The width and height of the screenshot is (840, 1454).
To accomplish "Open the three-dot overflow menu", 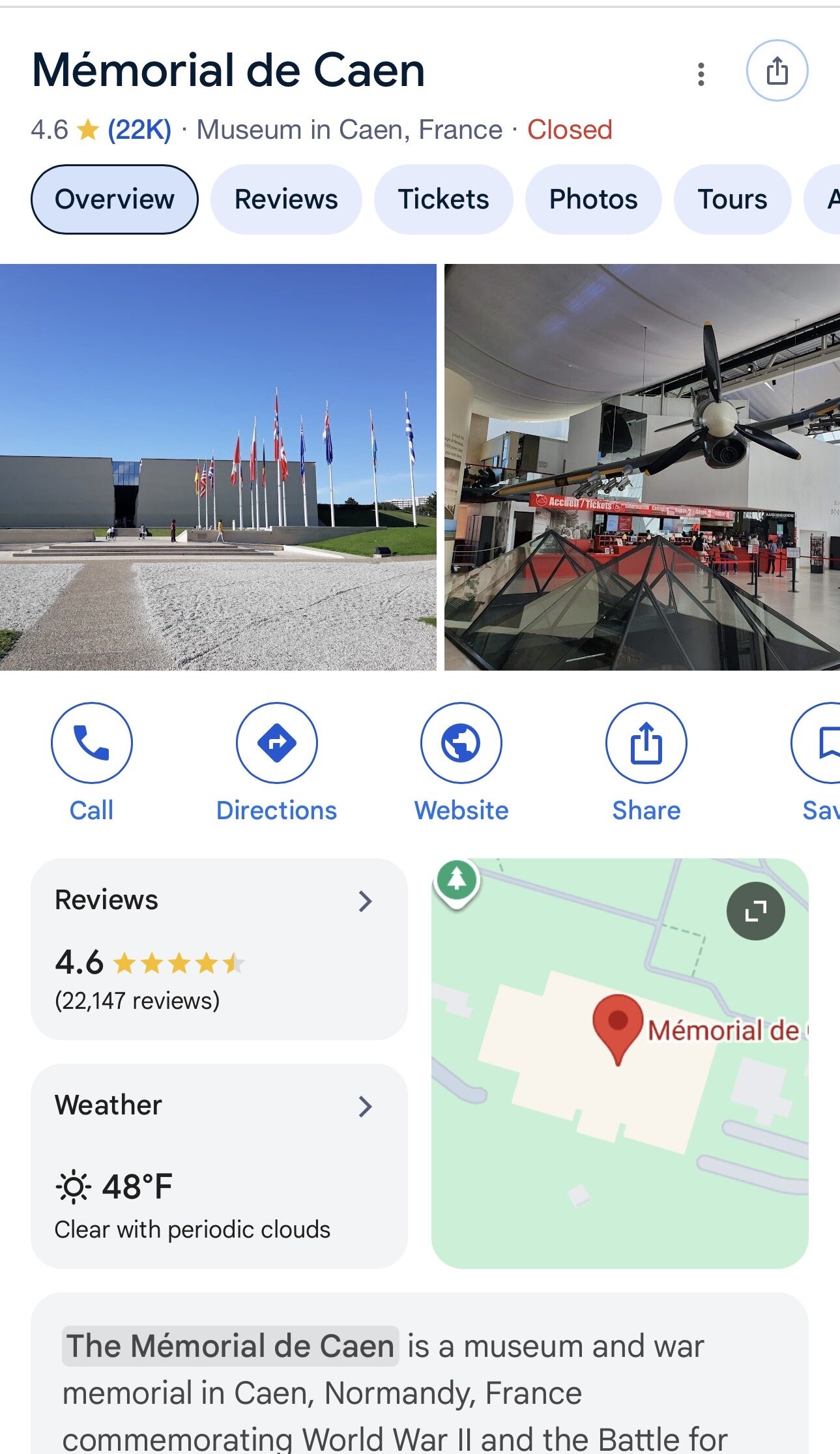I will click(701, 74).
